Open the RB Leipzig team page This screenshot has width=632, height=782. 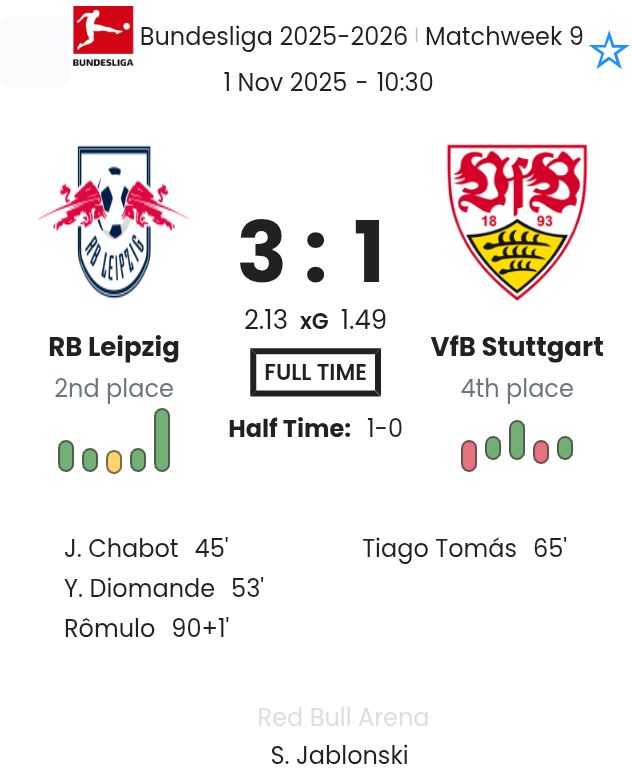[114, 347]
